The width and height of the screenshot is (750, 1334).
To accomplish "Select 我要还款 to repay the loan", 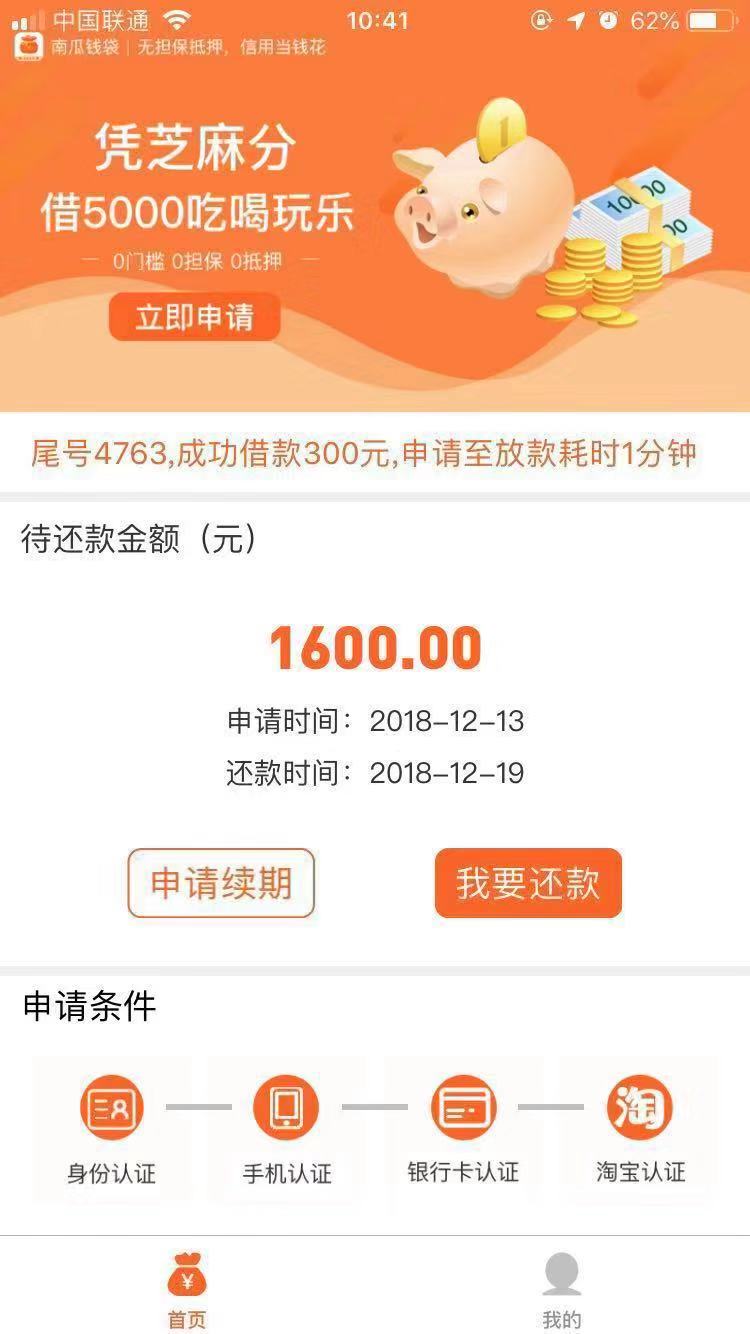I will (x=528, y=883).
